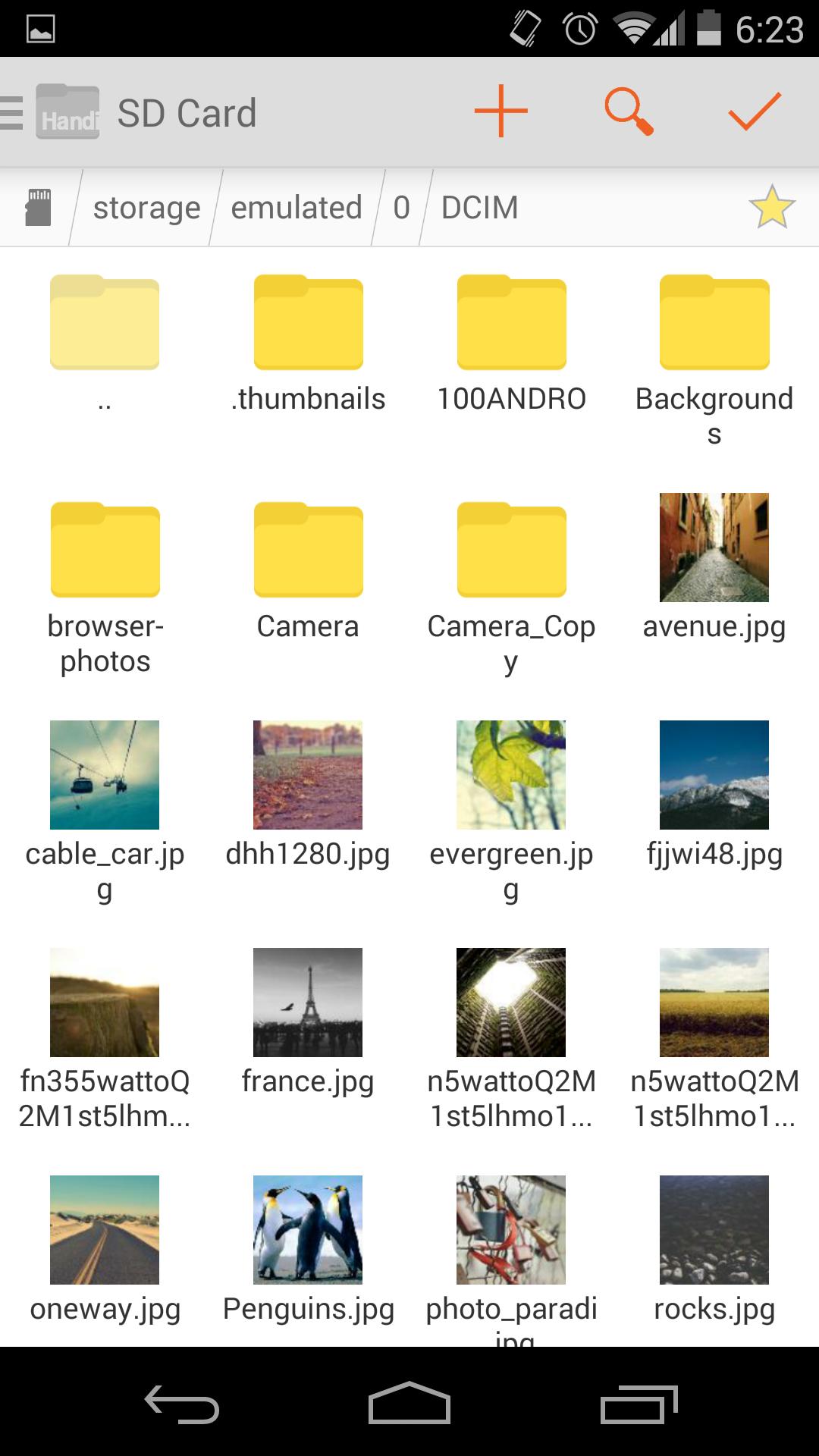Open the search function
Viewport: 819px width, 1456px height.
tap(626, 111)
